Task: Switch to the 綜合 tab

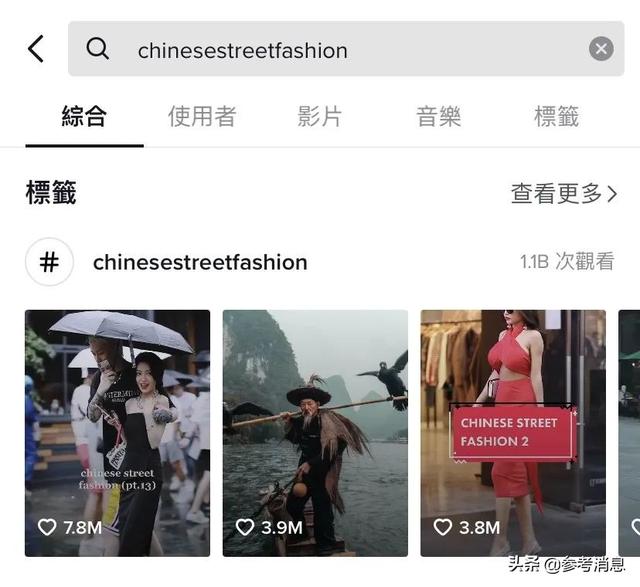Action: click(x=84, y=116)
